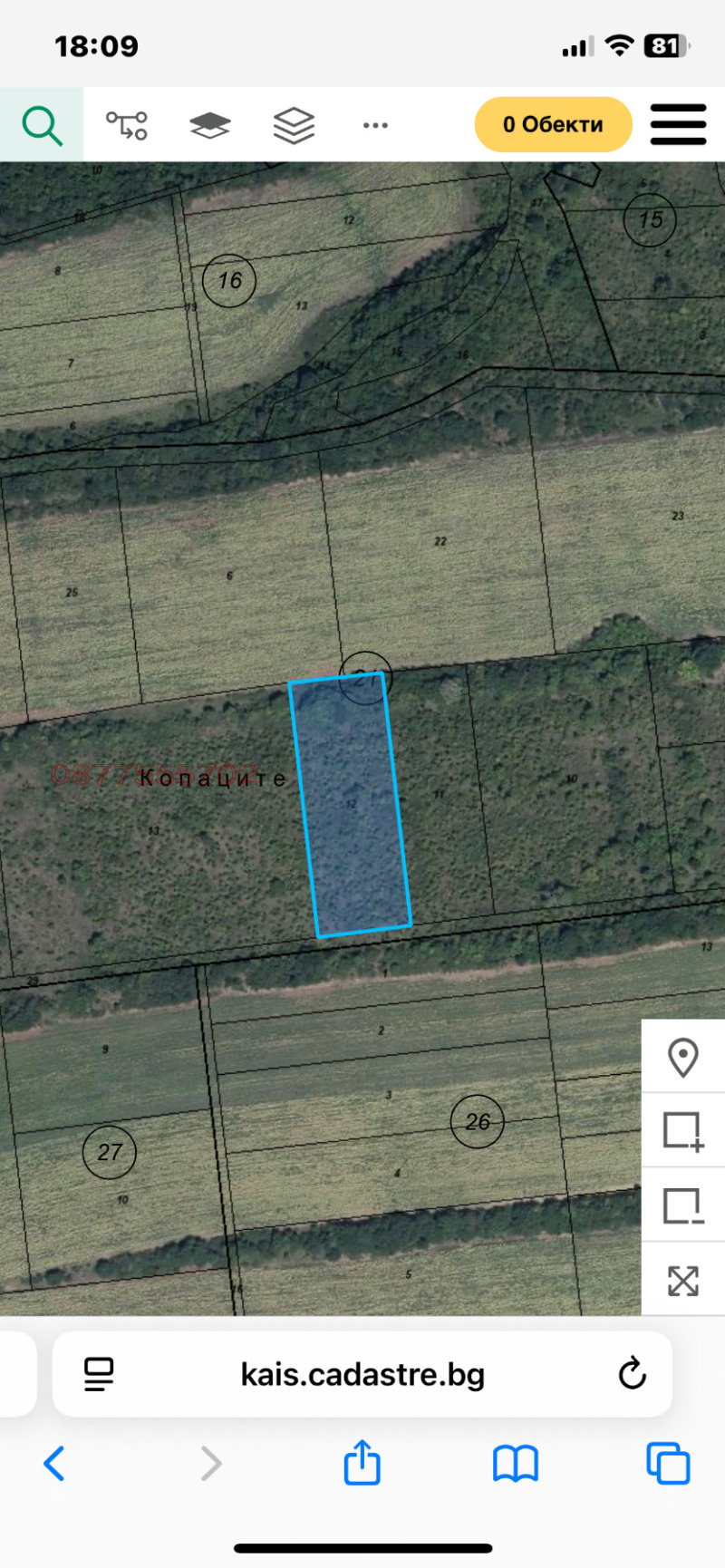Open the three-dot more options
The height and width of the screenshot is (1568, 725).
[x=375, y=125]
